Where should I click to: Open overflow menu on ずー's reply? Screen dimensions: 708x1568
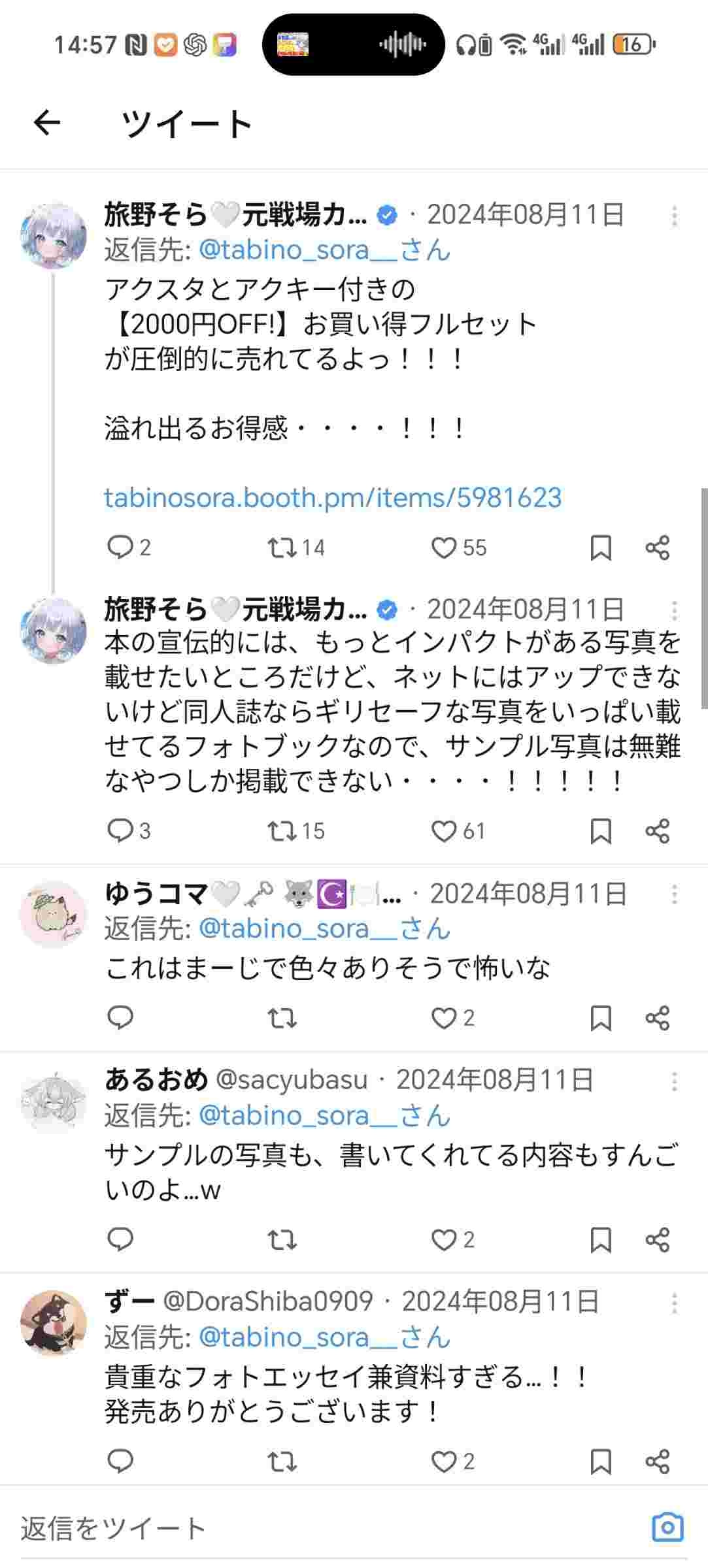tap(674, 1304)
